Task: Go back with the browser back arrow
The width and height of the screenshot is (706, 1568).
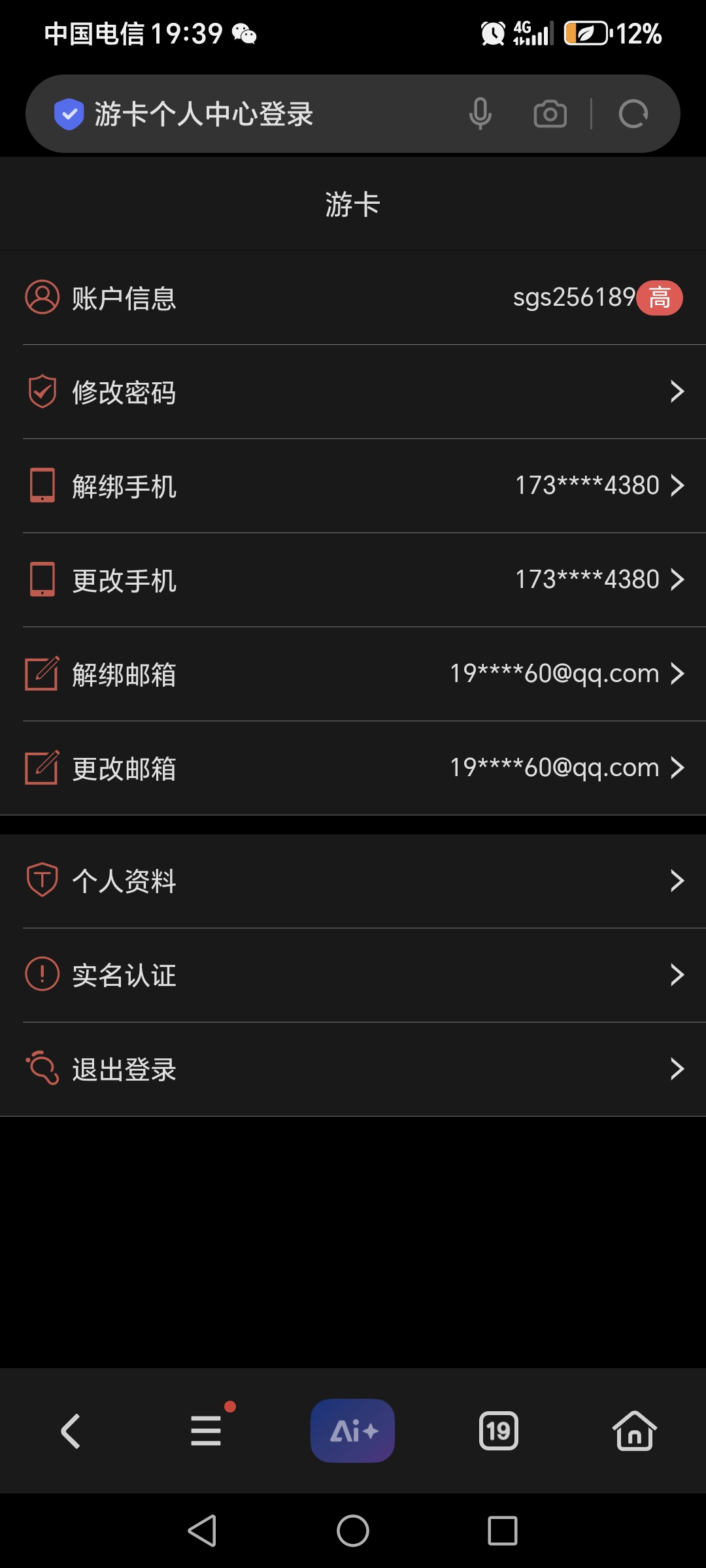Action: click(x=71, y=1431)
